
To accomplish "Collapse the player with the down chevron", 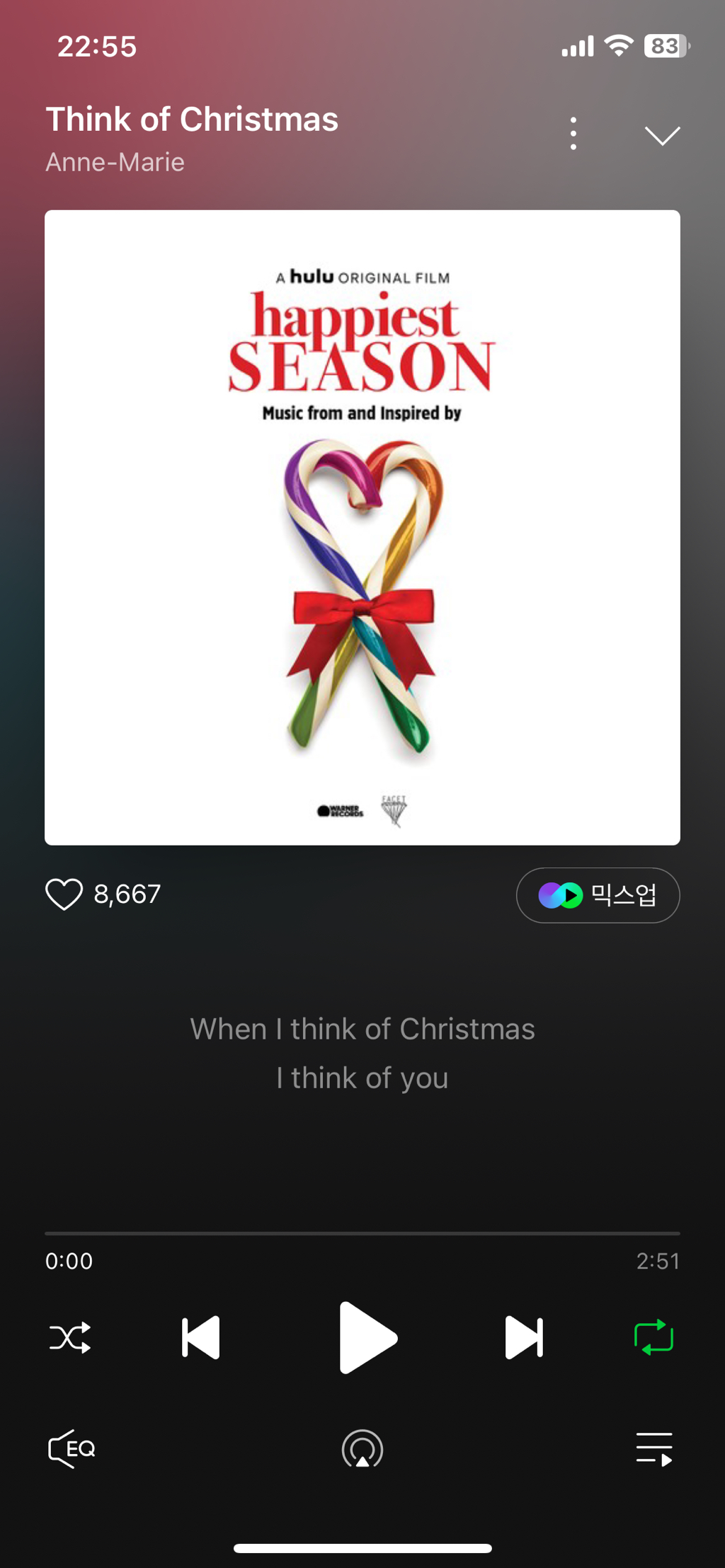I will 662,135.
